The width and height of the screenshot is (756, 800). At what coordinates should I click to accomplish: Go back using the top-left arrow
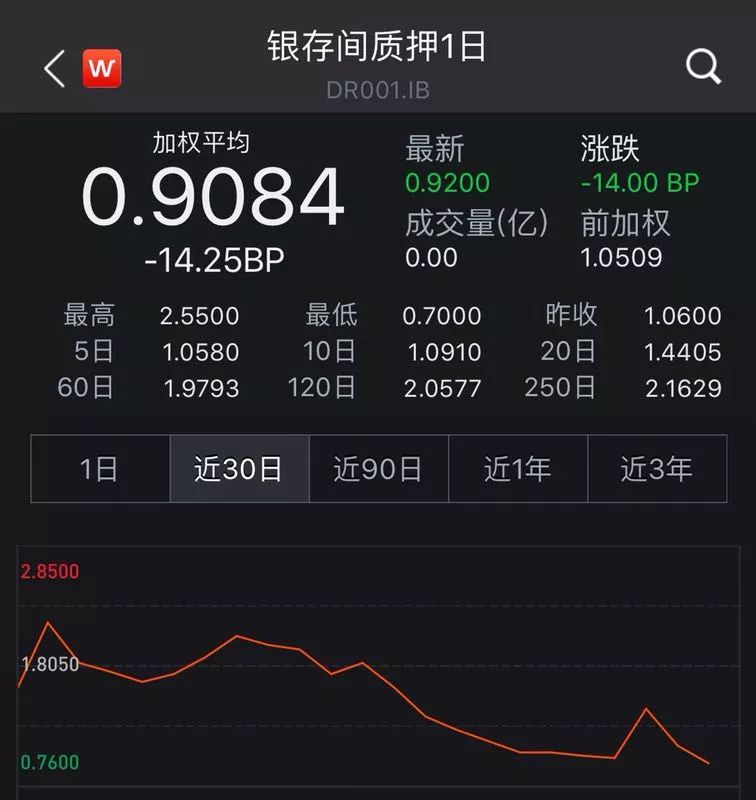click(x=54, y=69)
